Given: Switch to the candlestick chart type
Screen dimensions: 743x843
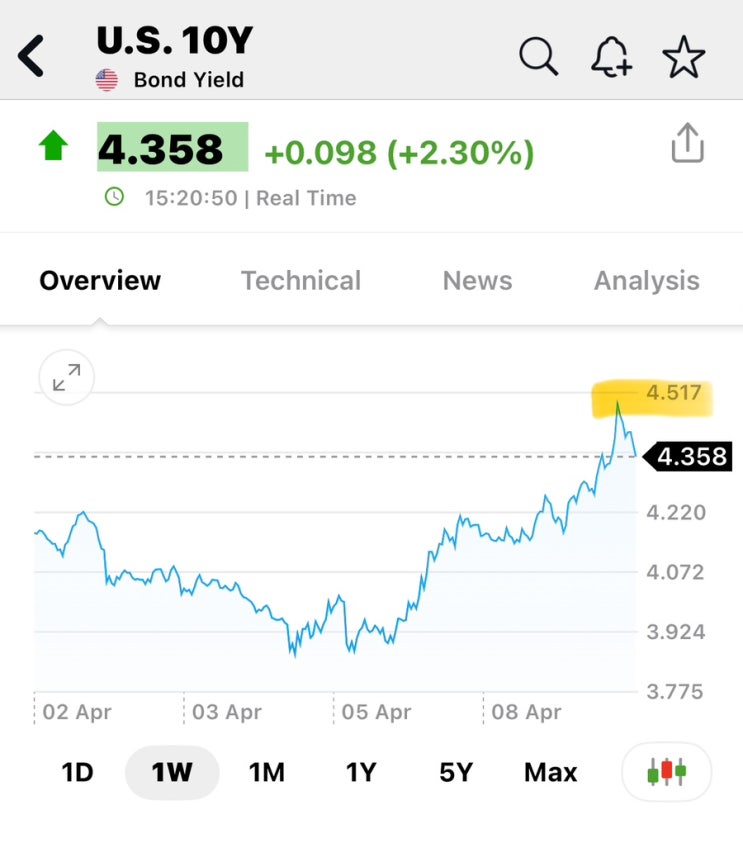Looking at the screenshot, I should coord(666,772).
